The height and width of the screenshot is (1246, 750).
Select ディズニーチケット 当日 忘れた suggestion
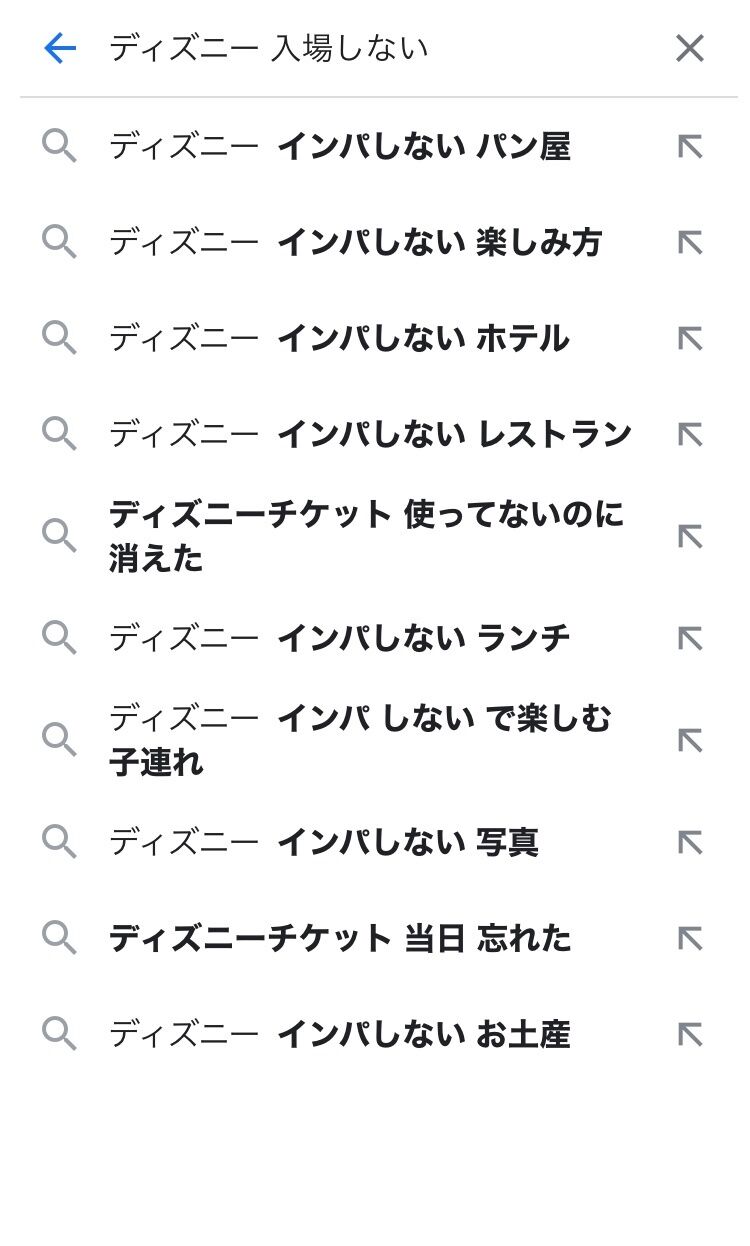click(340, 938)
